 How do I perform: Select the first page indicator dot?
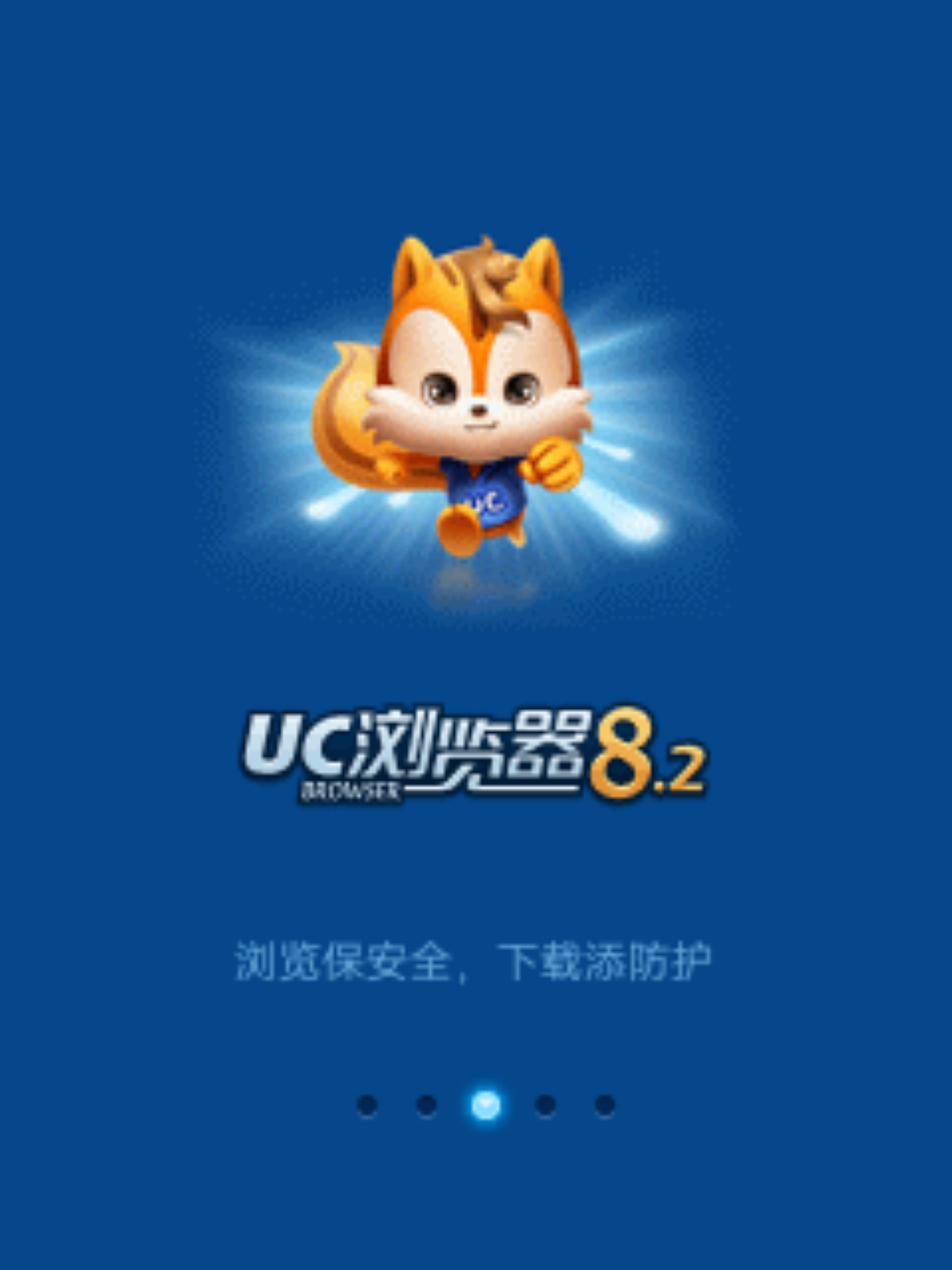click(x=368, y=1105)
